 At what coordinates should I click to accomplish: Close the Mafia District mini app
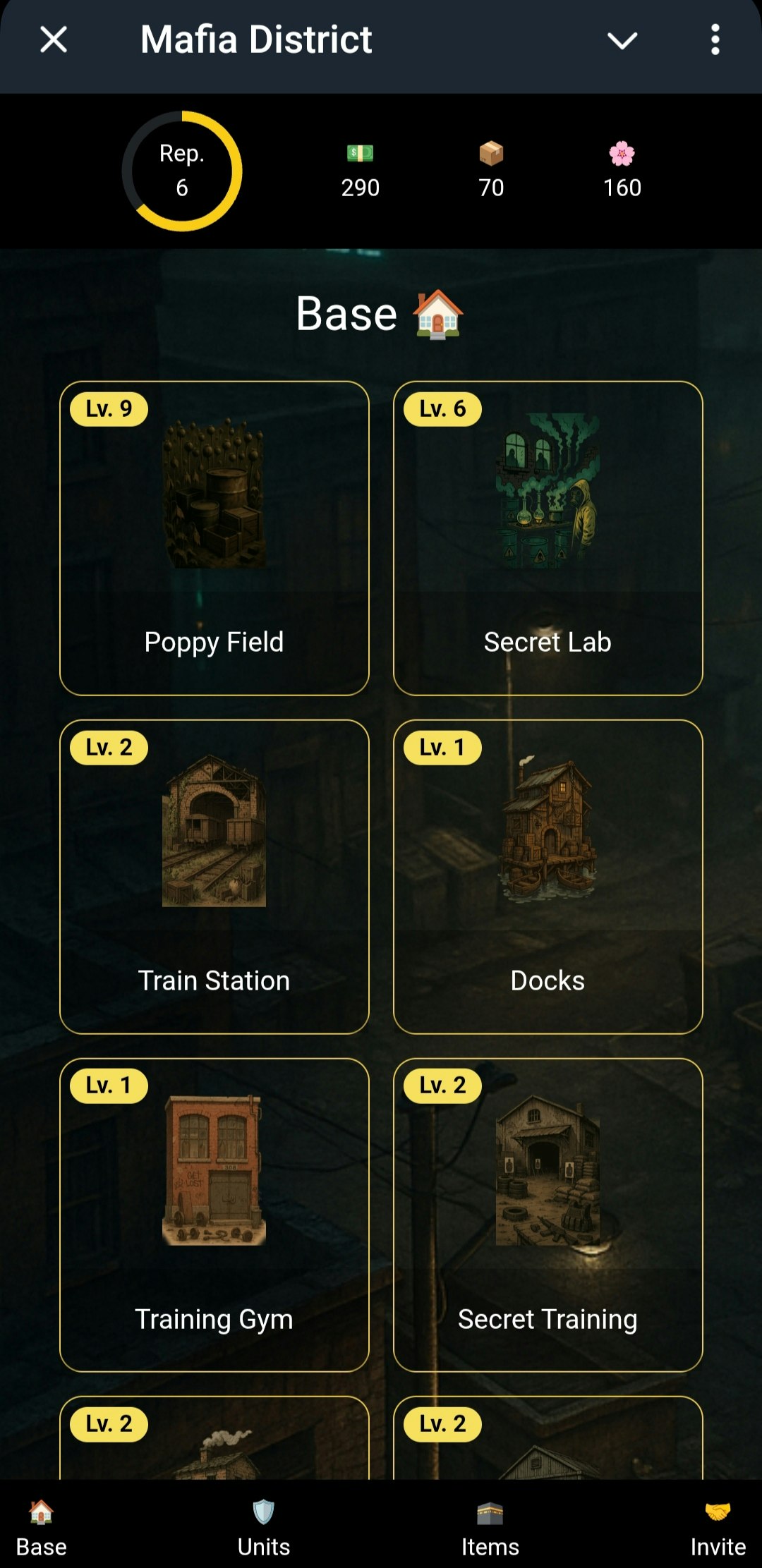coord(54,39)
